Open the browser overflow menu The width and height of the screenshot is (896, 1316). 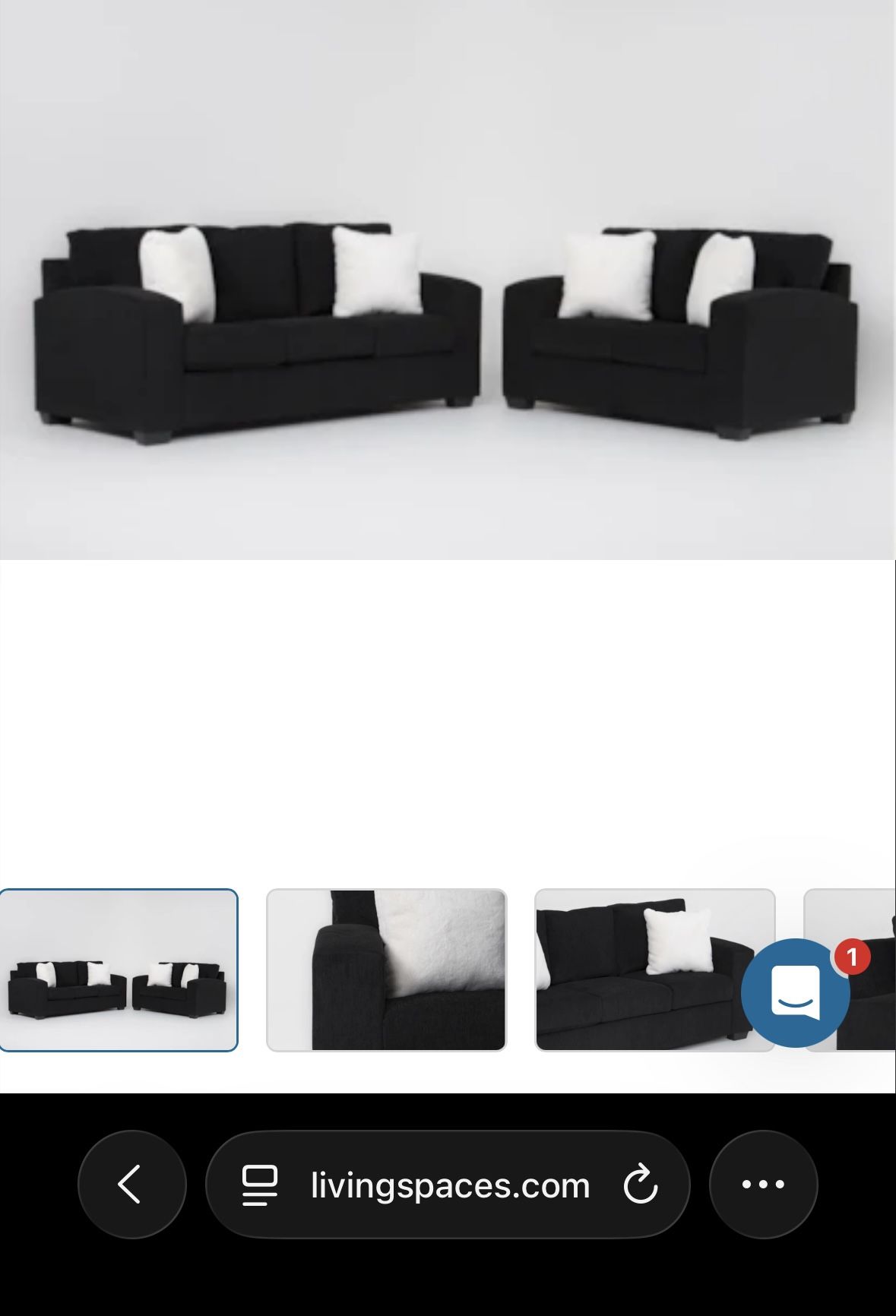763,1184
